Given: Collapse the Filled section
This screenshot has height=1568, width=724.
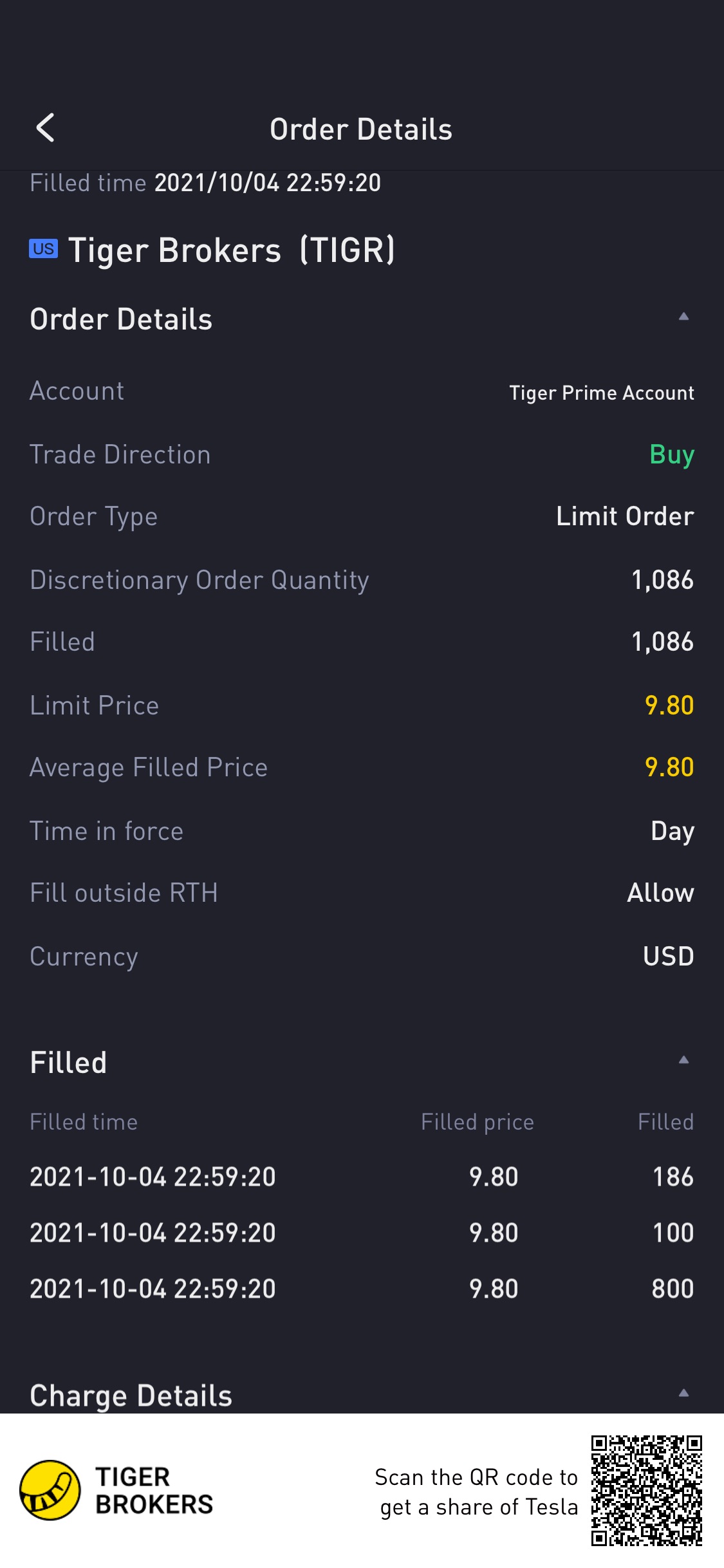Looking at the screenshot, I should (x=683, y=1060).
